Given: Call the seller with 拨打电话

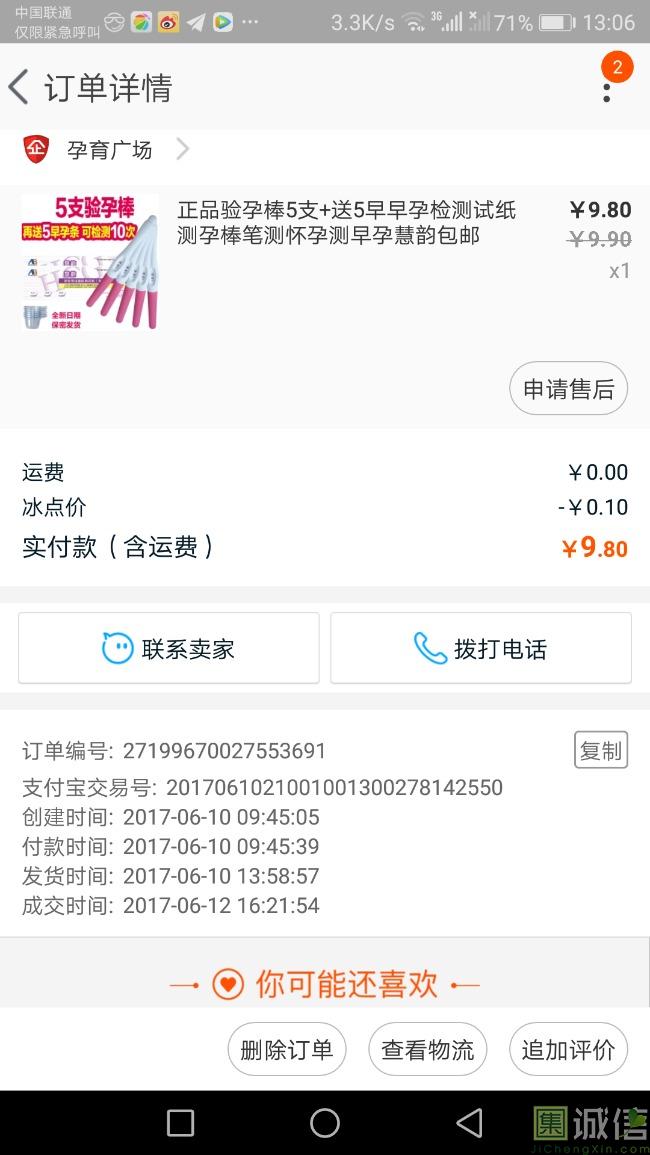Looking at the screenshot, I should (481, 649).
